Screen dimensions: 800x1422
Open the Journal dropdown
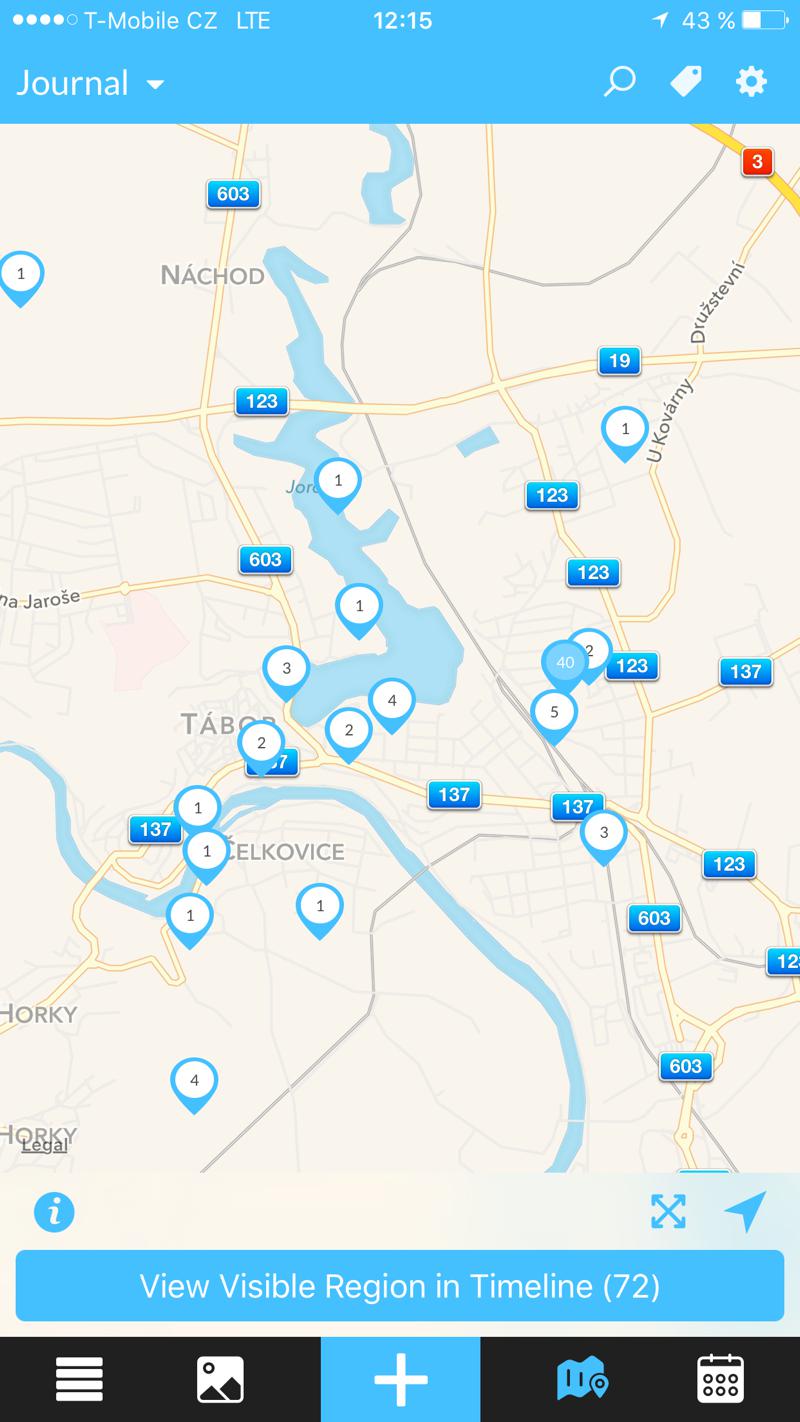90,83
